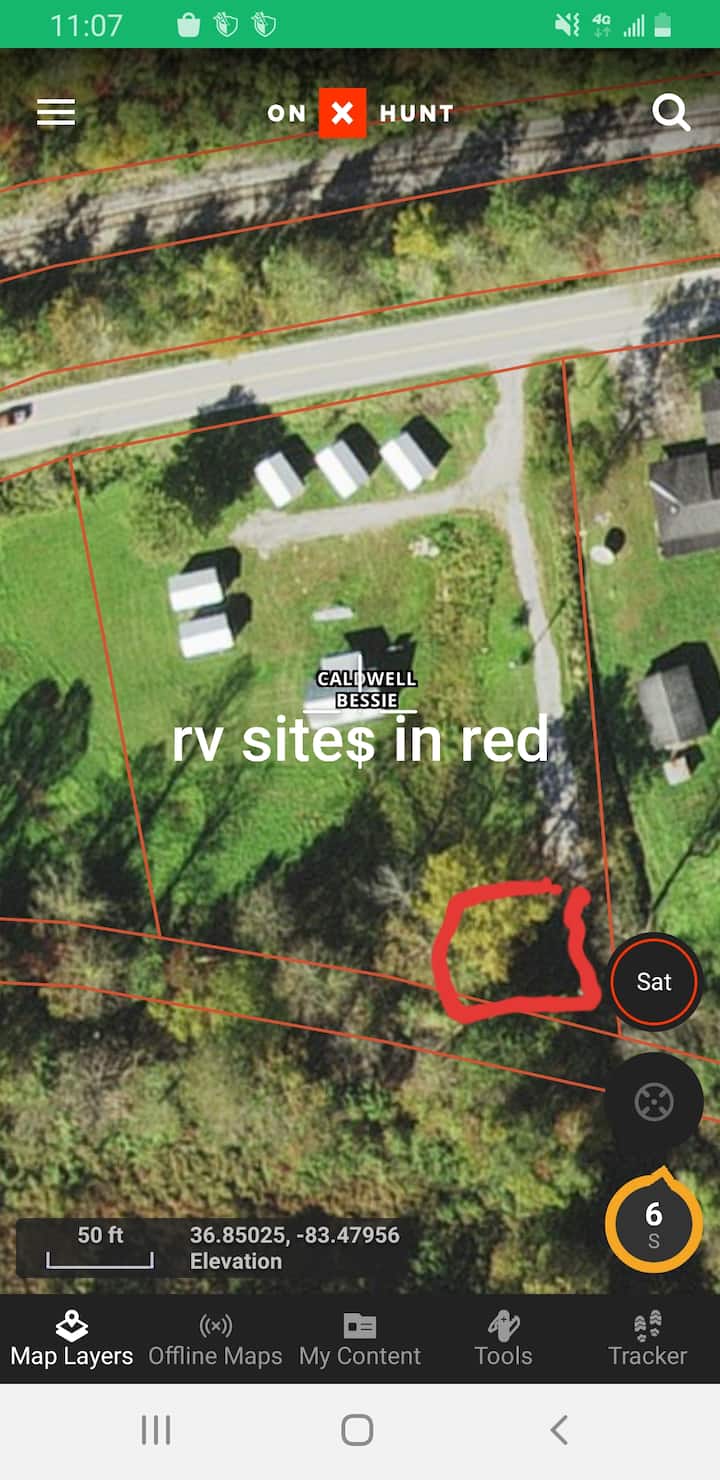
Task: Switch to the Map Layers tab
Action: coord(72,1340)
